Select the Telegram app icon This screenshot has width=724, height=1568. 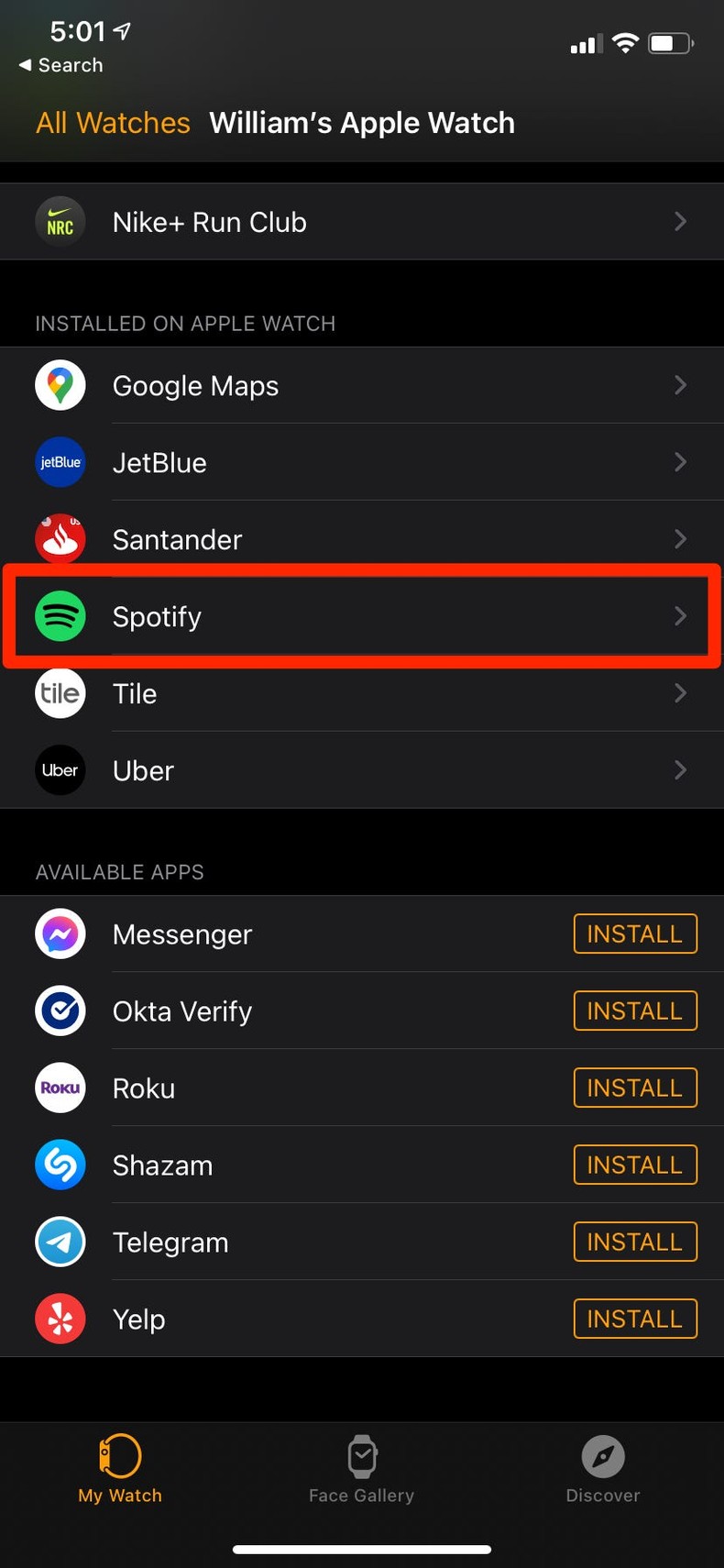(60, 1242)
